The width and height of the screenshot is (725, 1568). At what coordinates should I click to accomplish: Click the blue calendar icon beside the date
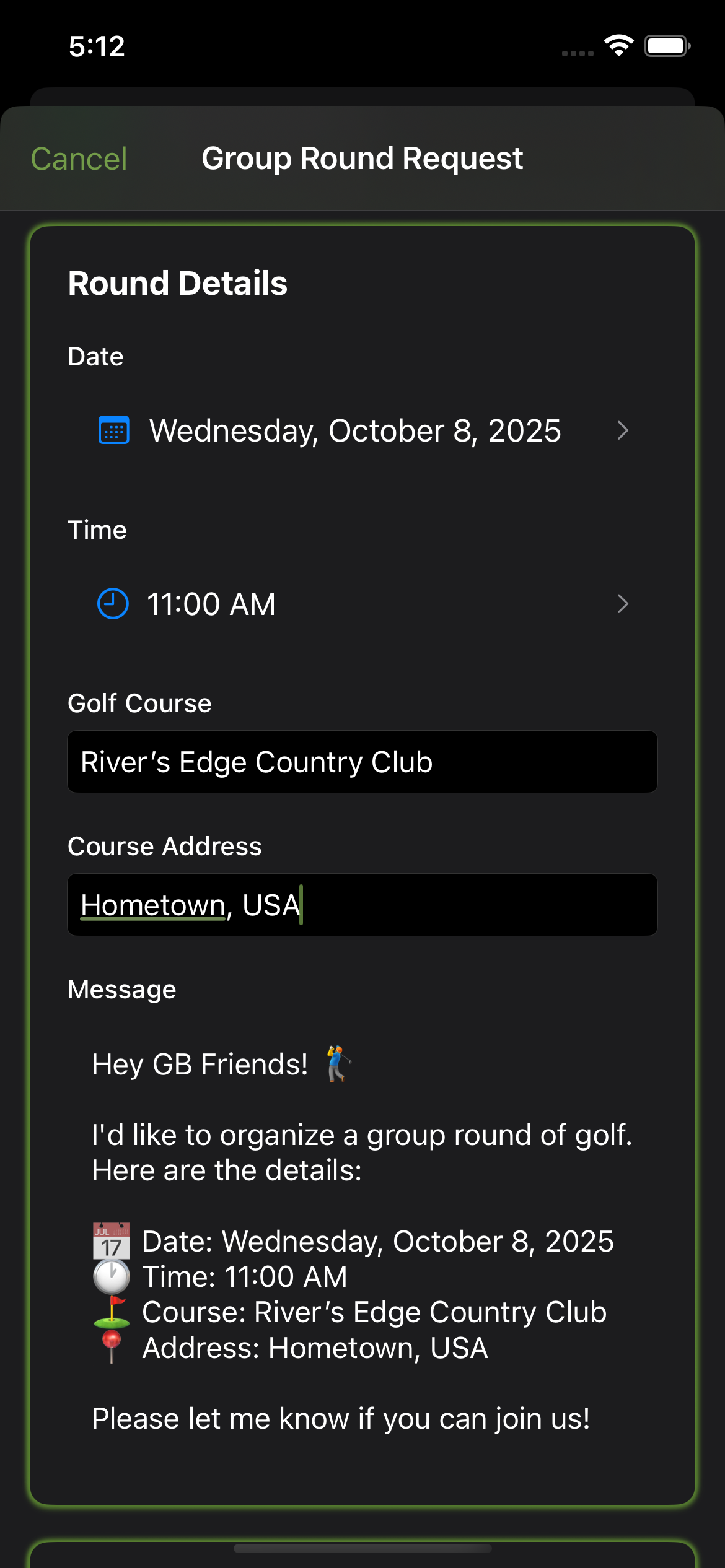[115, 430]
